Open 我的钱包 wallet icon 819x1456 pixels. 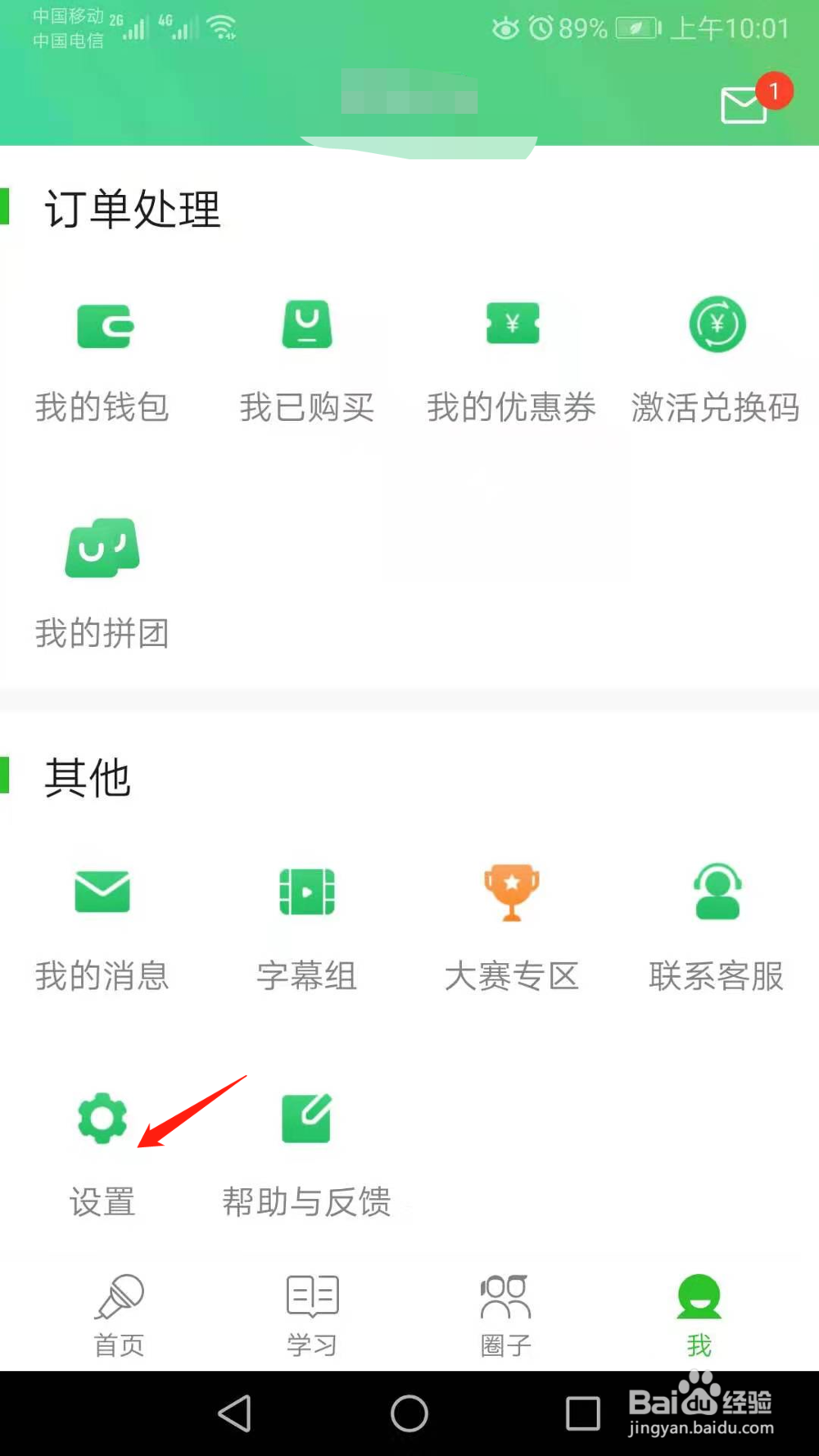(x=102, y=325)
